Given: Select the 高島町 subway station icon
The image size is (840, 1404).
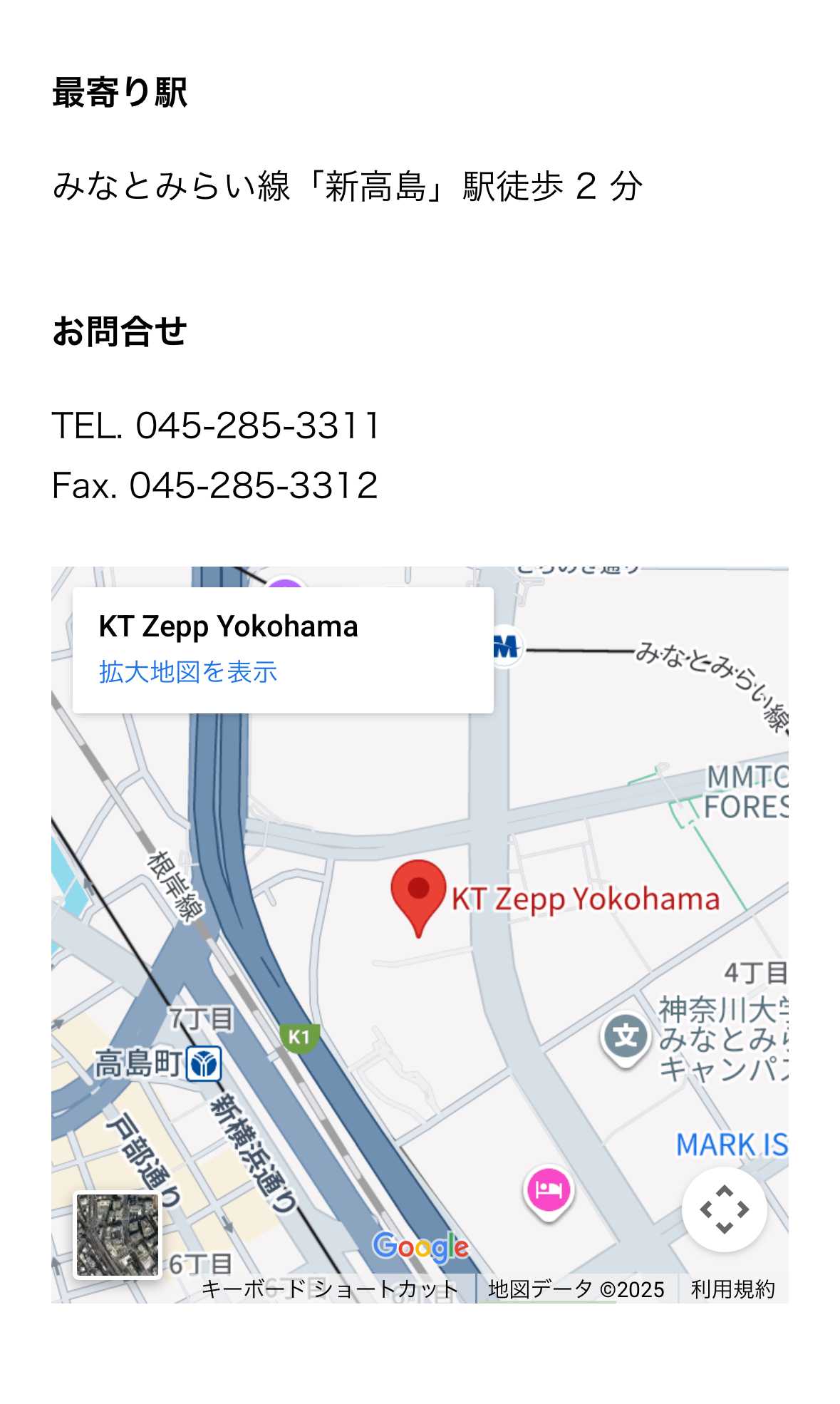Looking at the screenshot, I should pyautogui.click(x=204, y=1064).
